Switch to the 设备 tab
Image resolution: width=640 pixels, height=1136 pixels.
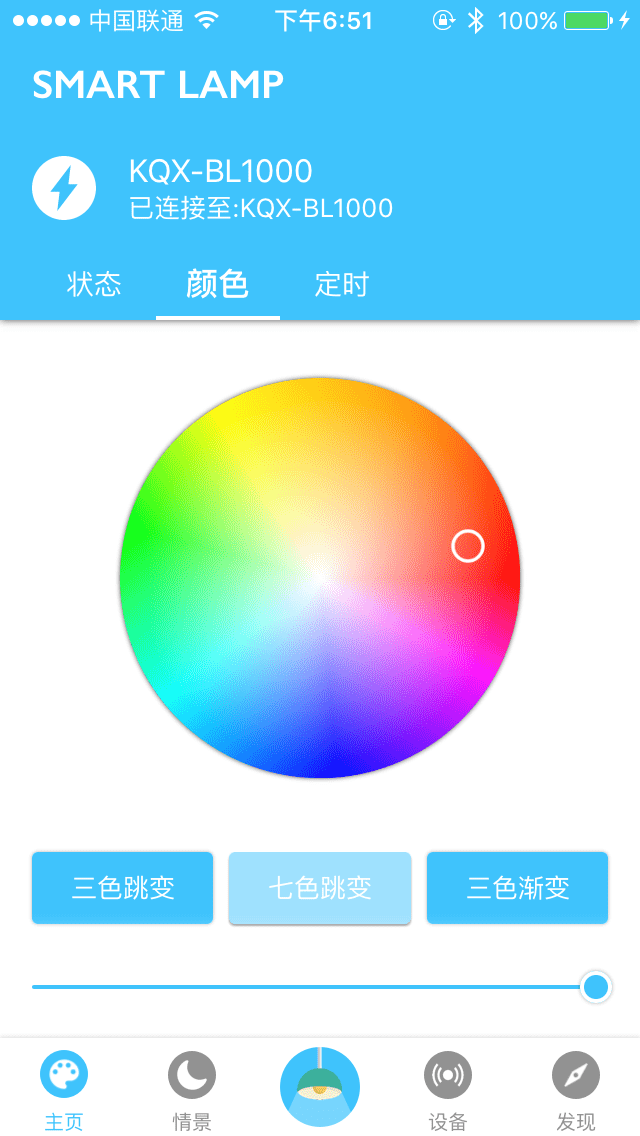point(448,1090)
